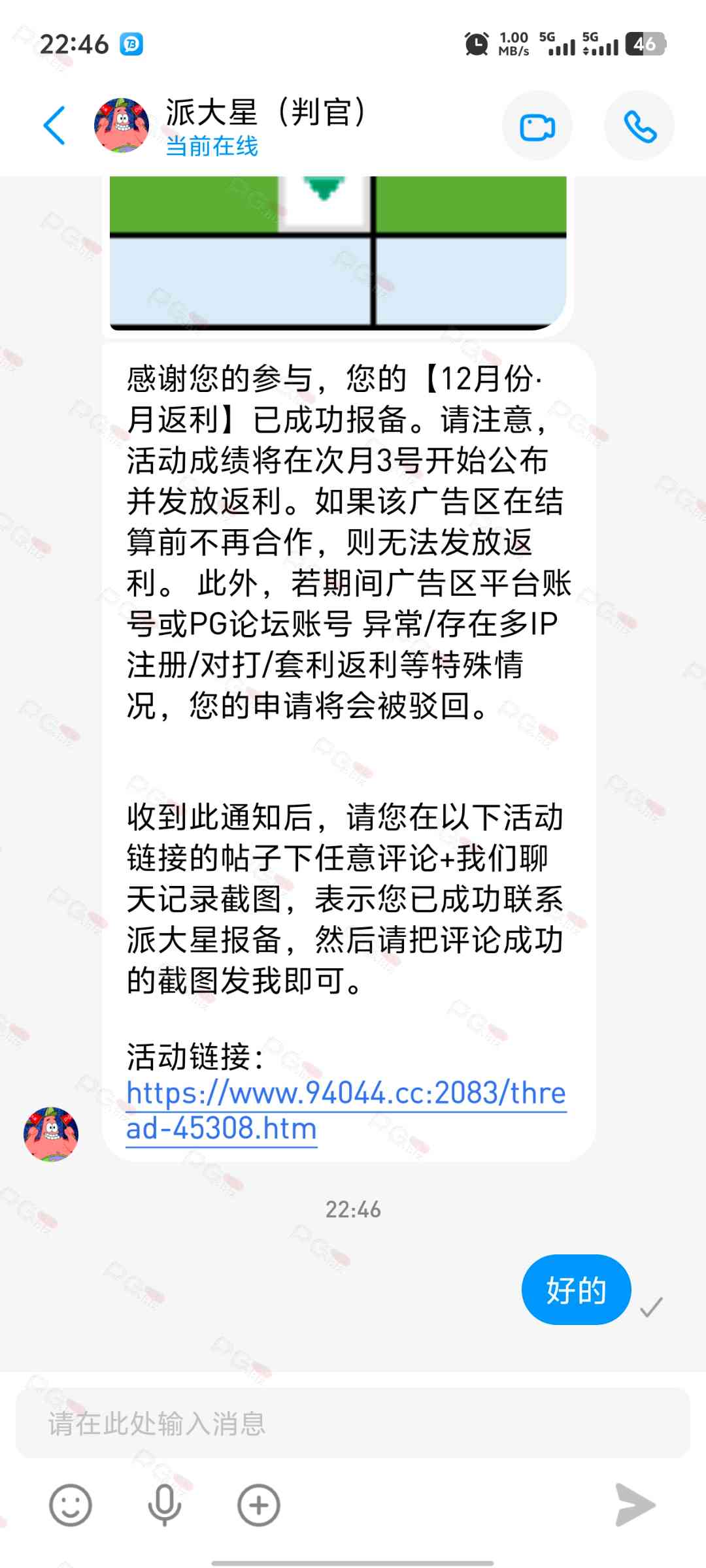Send the message with the arrow icon
Screen dimensions: 706x1568
click(635, 1505)
